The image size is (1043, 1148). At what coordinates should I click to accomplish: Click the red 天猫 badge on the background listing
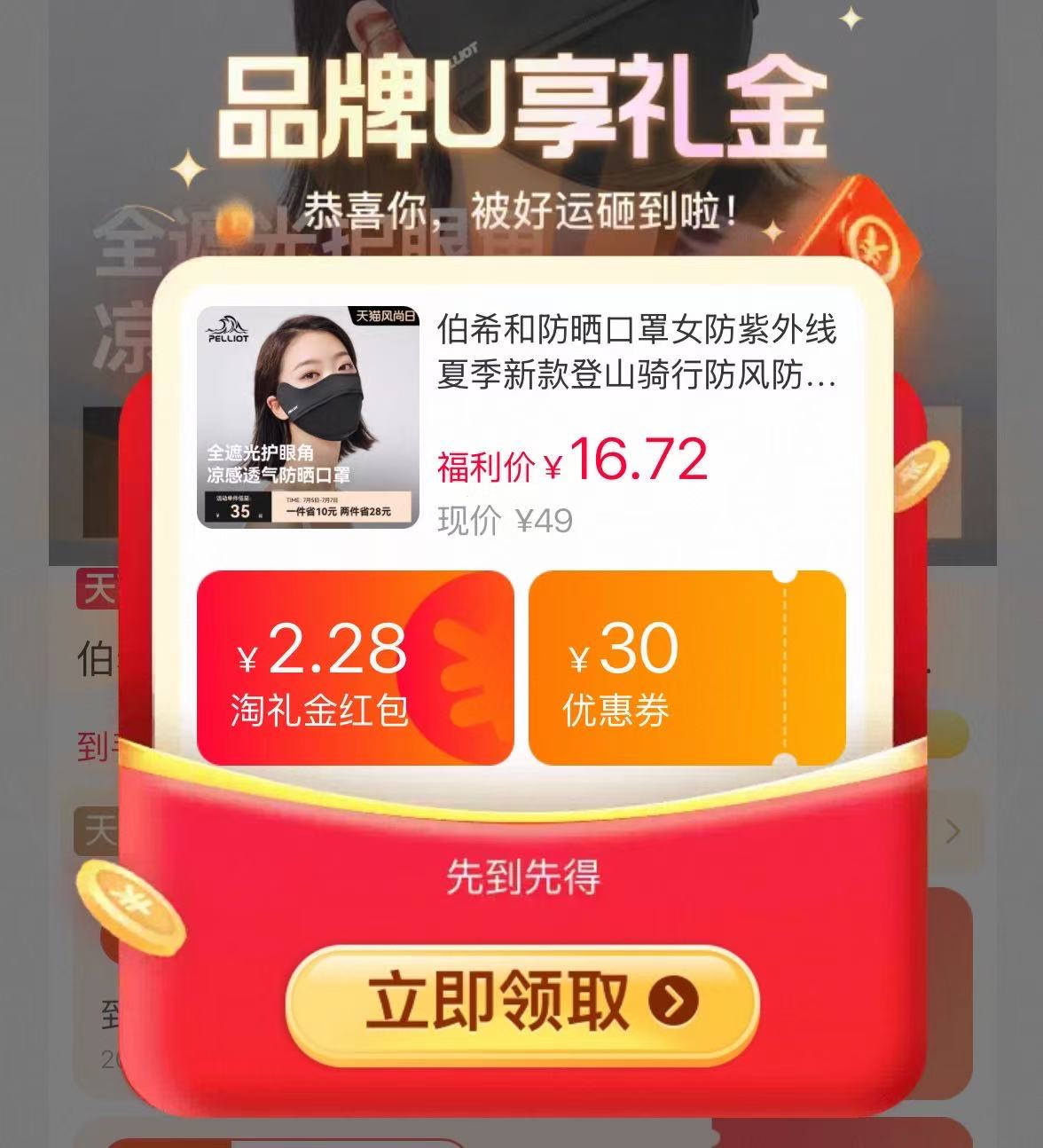point(96,581)
